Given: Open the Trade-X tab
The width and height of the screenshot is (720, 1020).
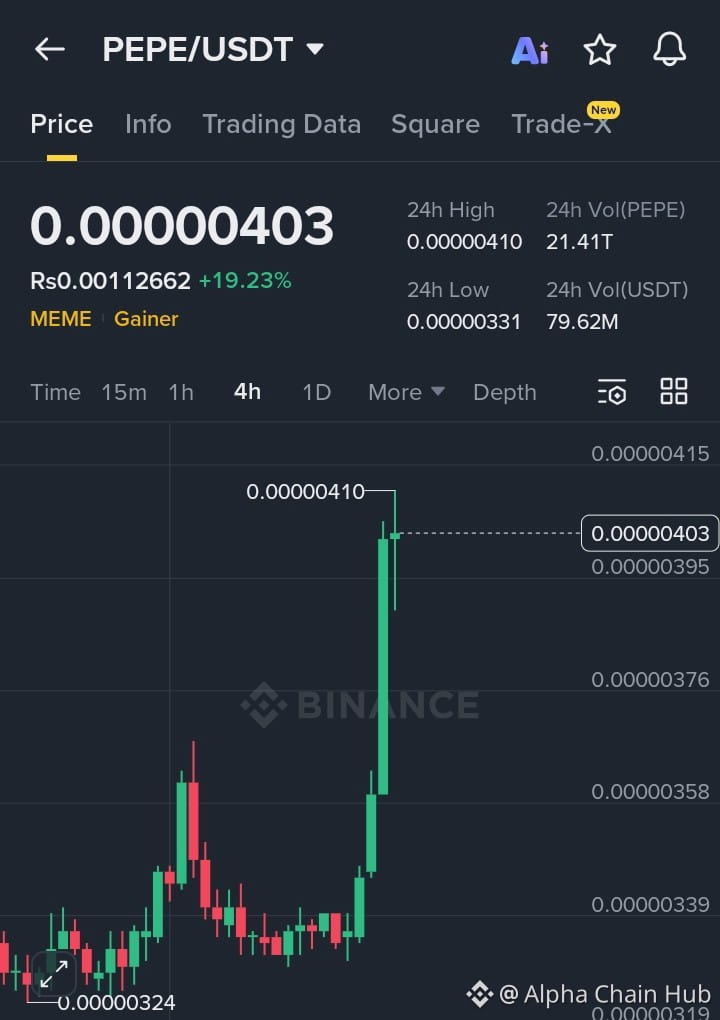Looking at the screenshot, I should 561,124.
